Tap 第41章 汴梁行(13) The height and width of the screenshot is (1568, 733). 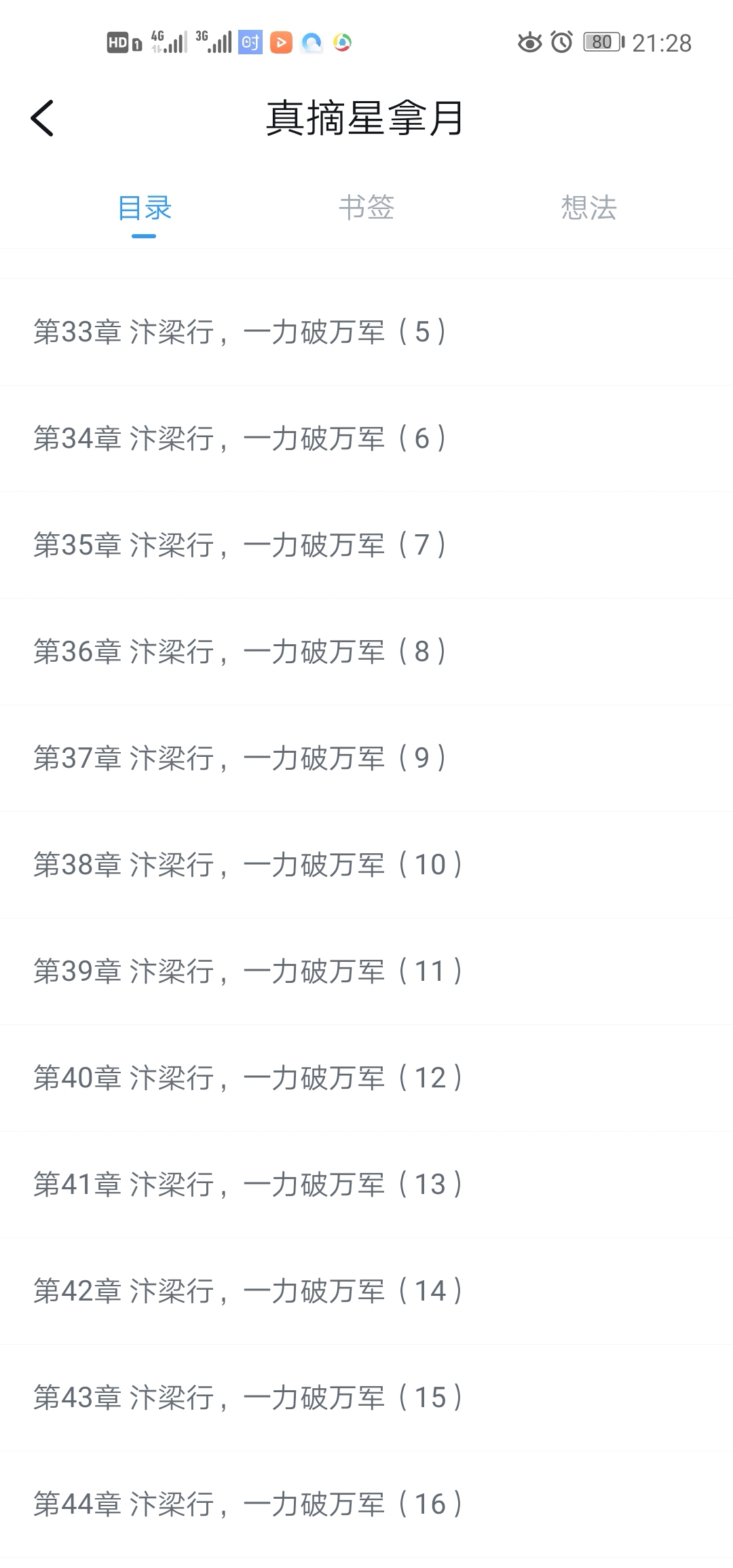pyautogui.click(x=248, y=1184)
